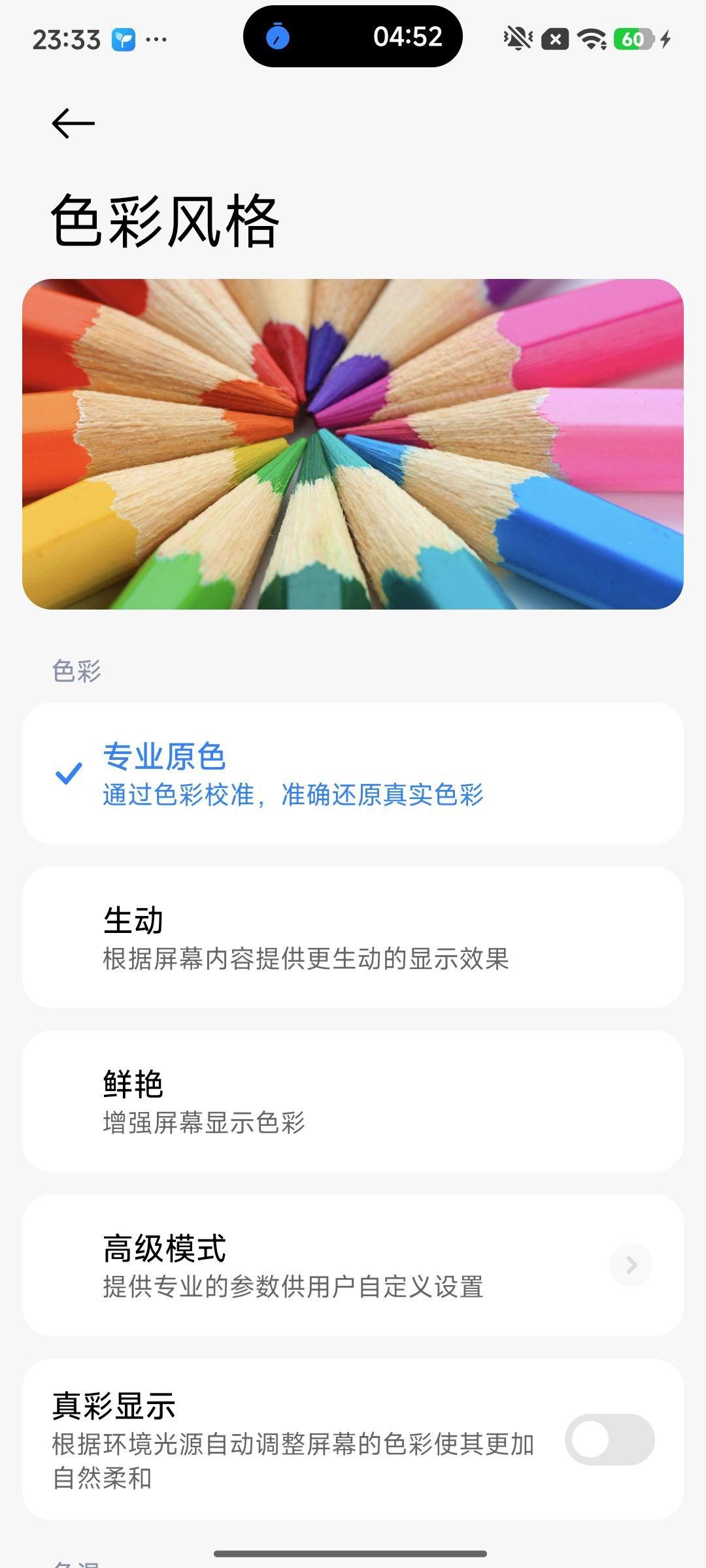706x1568 pixels.
Task: Switch color style to 鲜艳
Action: pos(353,1102)
